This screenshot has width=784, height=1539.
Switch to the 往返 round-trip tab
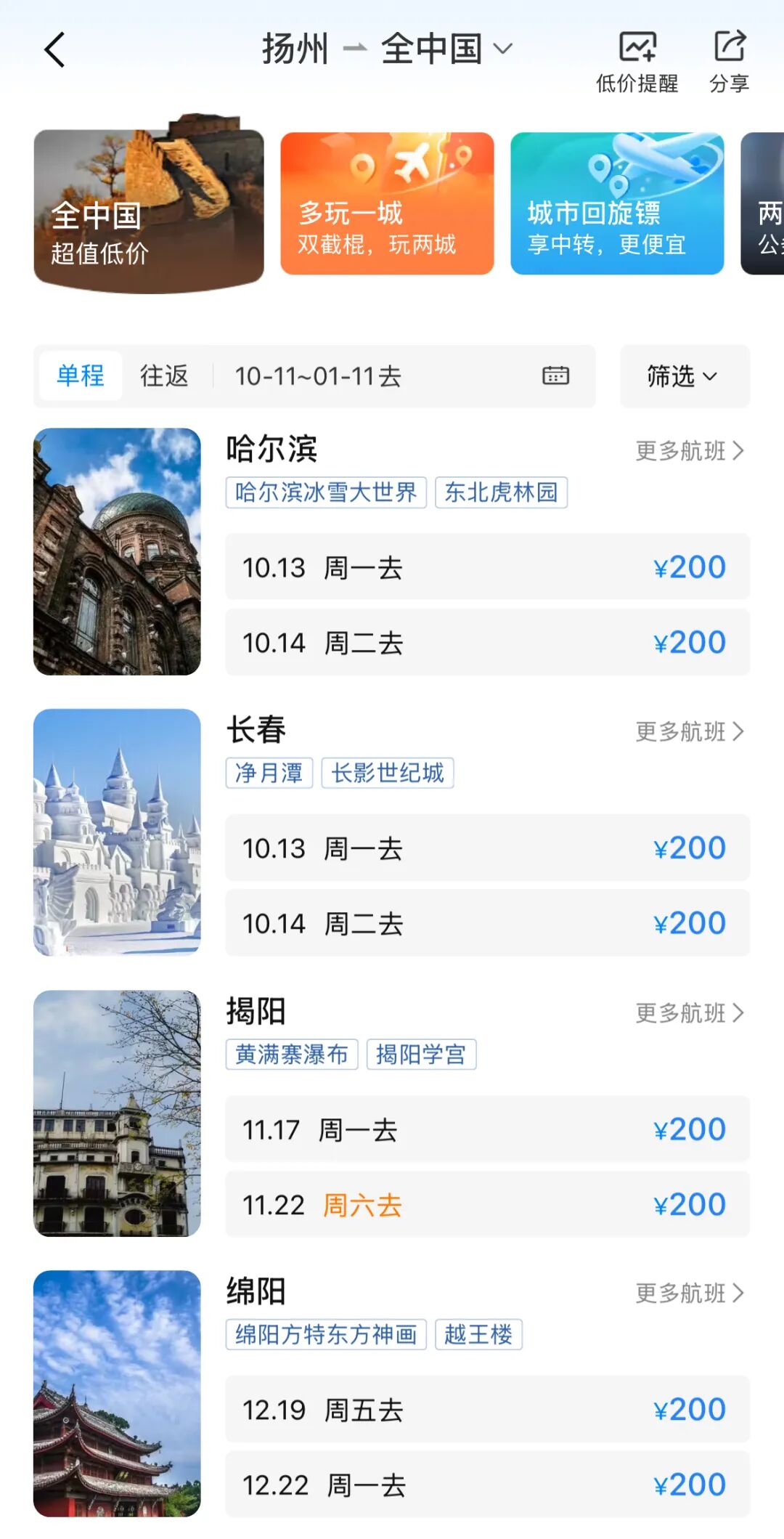point(164,376)
